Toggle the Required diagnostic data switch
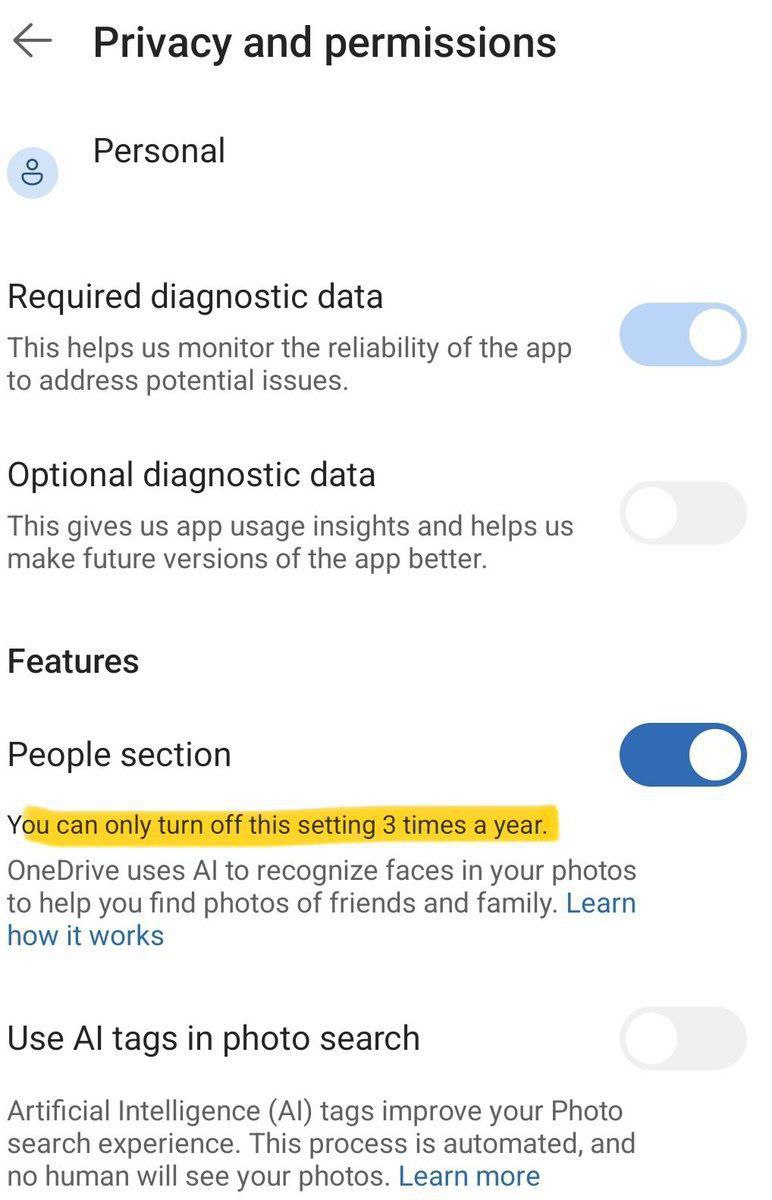Viewport: 772px width, 1200px height. 682,334
